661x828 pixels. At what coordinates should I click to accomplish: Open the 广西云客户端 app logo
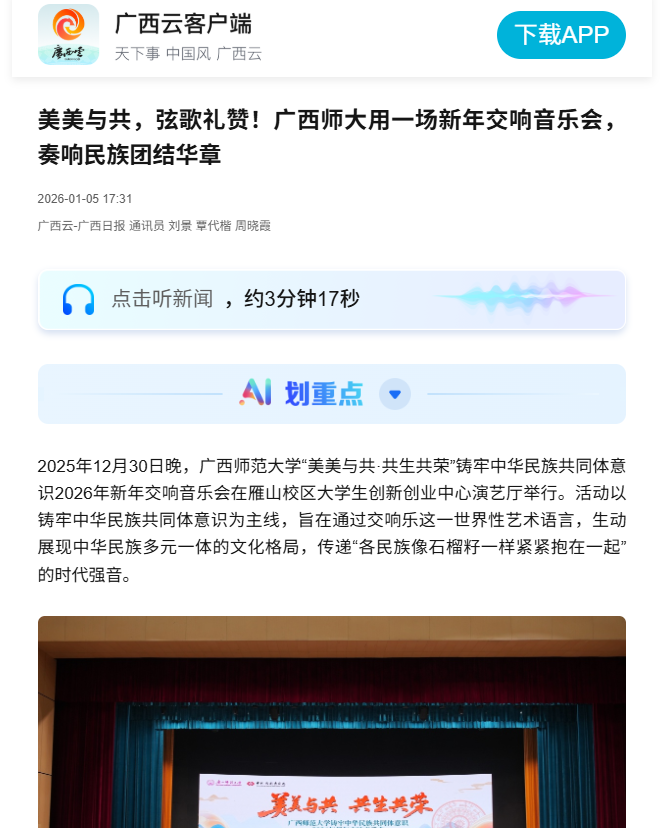68,35
